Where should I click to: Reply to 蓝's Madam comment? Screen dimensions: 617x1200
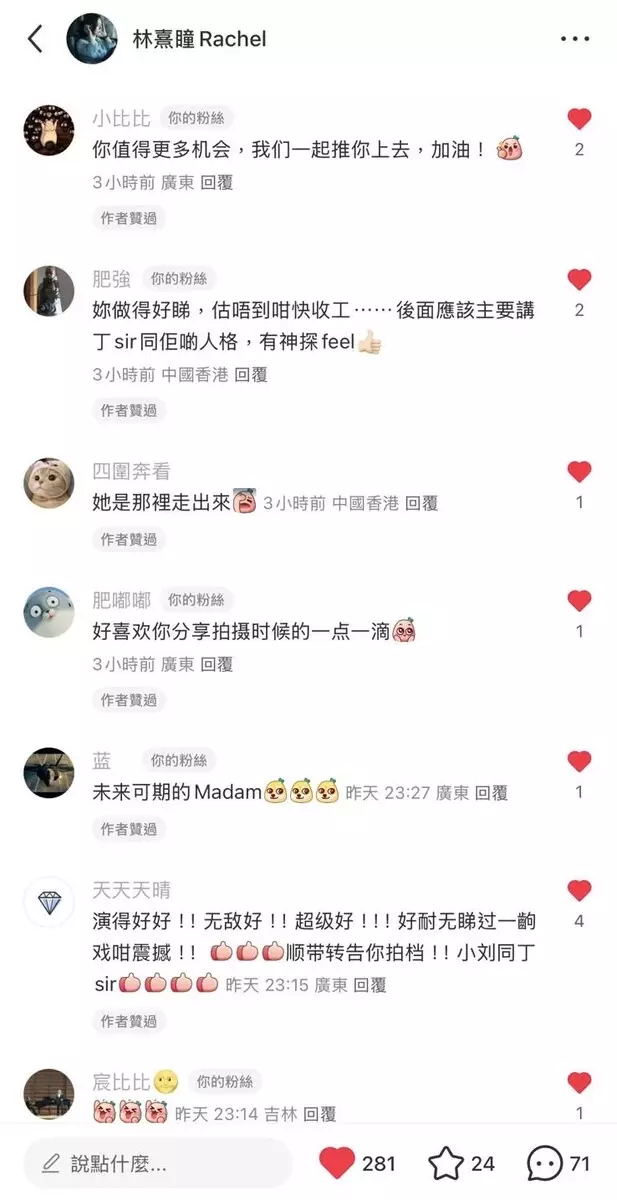(x=491, y=793)
